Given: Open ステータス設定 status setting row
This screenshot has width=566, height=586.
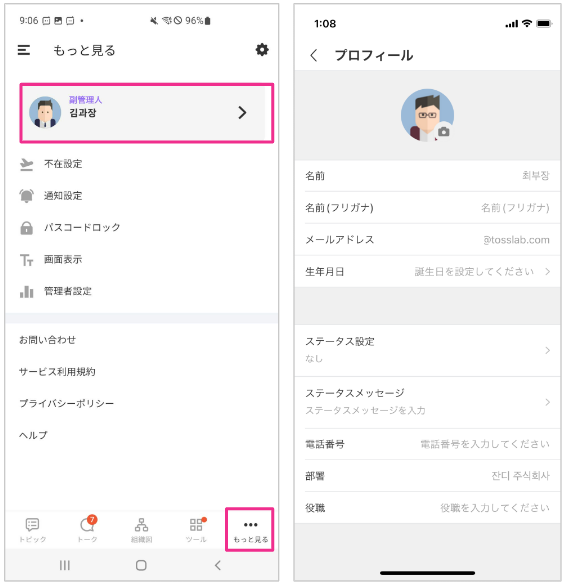Looking at the screenshot, I should (427, 351).
